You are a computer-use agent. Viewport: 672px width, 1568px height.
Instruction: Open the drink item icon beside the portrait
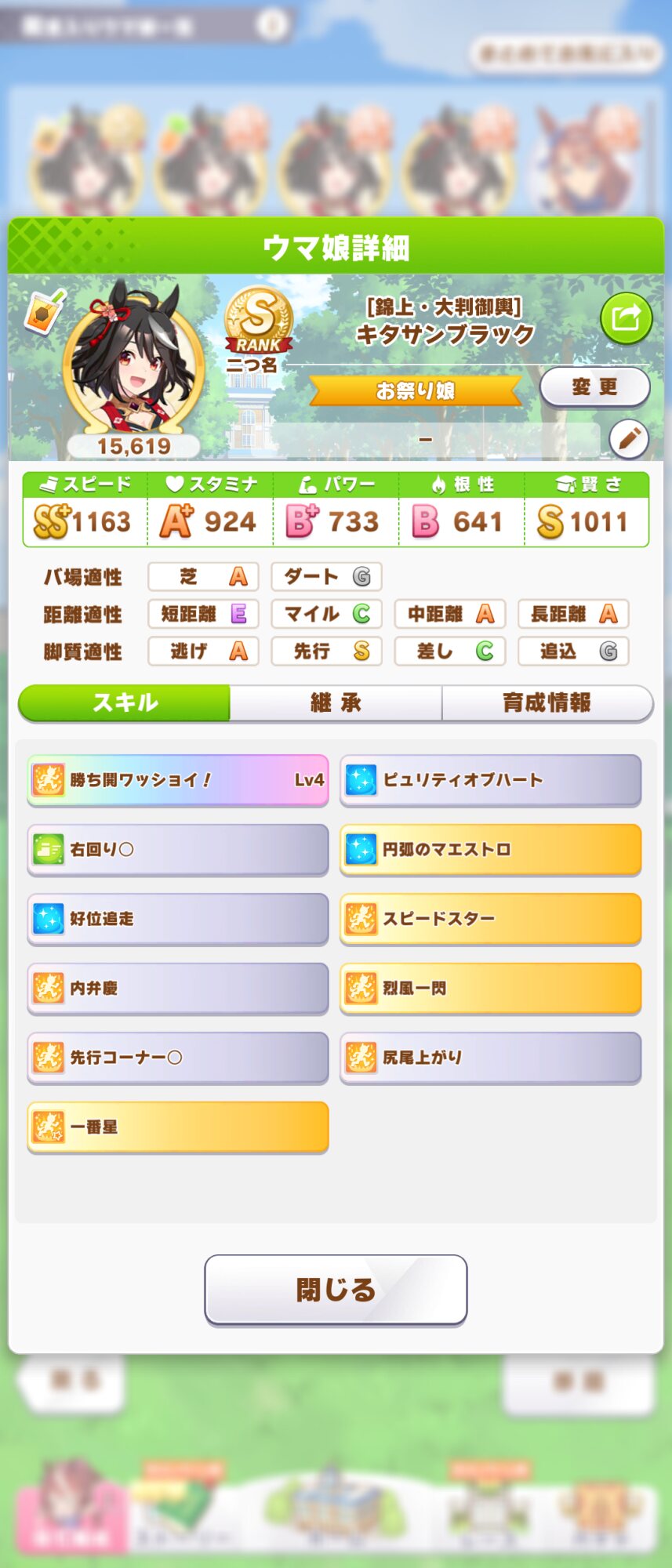point(44,313)
